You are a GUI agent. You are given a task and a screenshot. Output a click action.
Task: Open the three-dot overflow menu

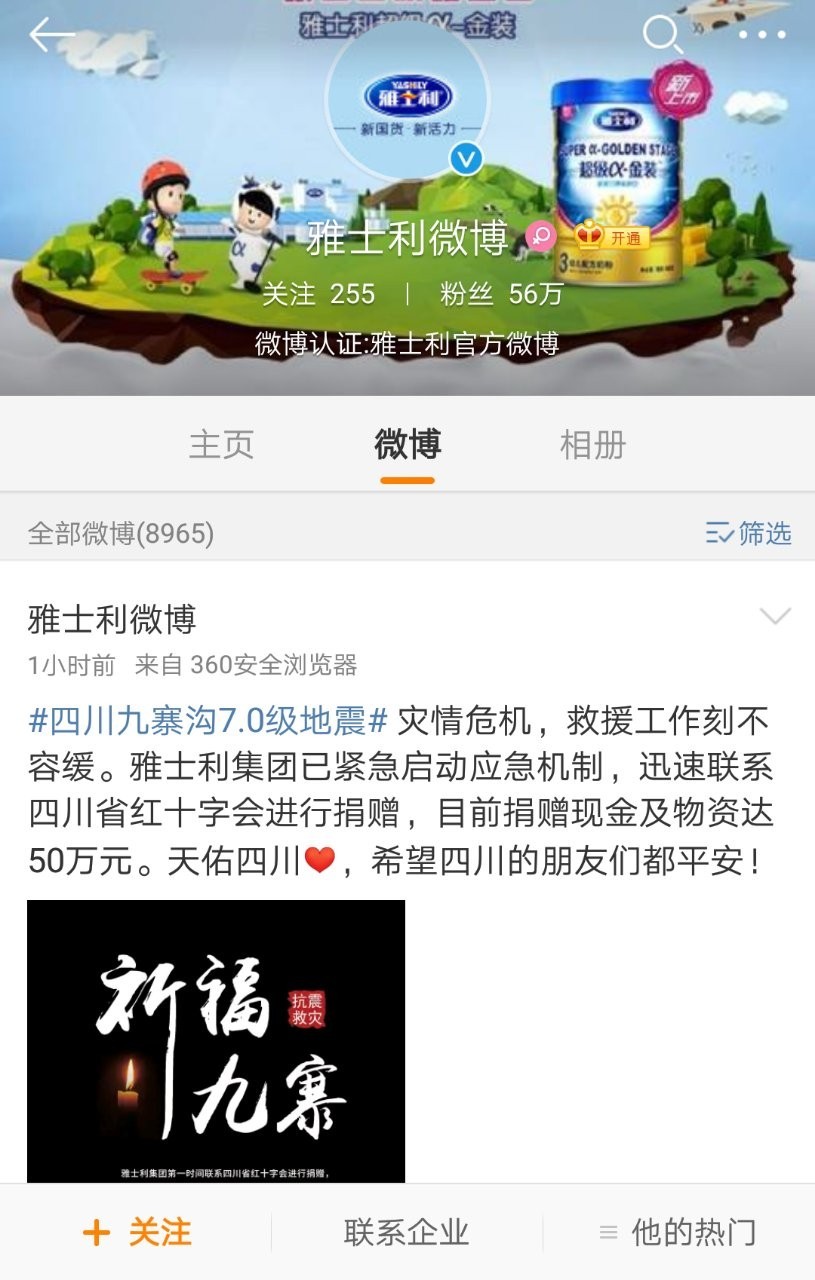[762, 36]
